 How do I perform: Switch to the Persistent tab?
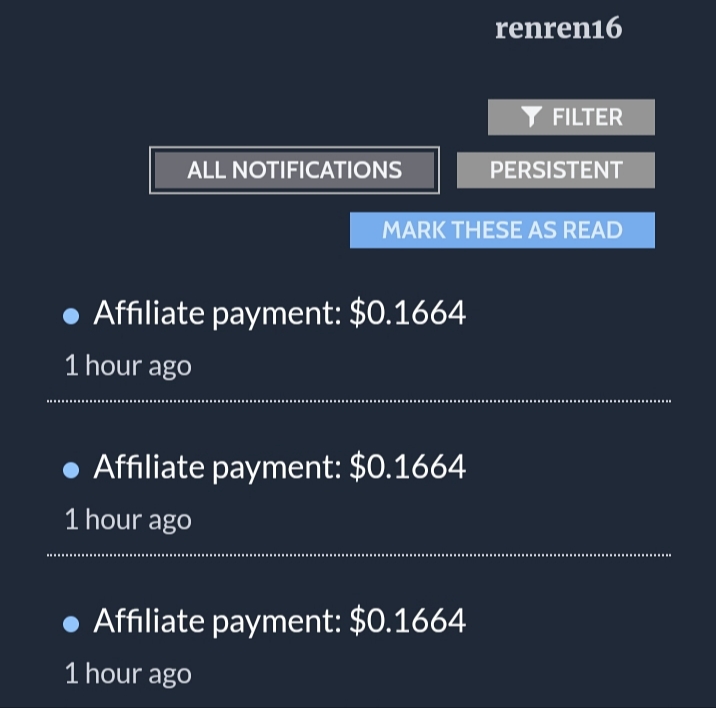(x=556, y=170)
